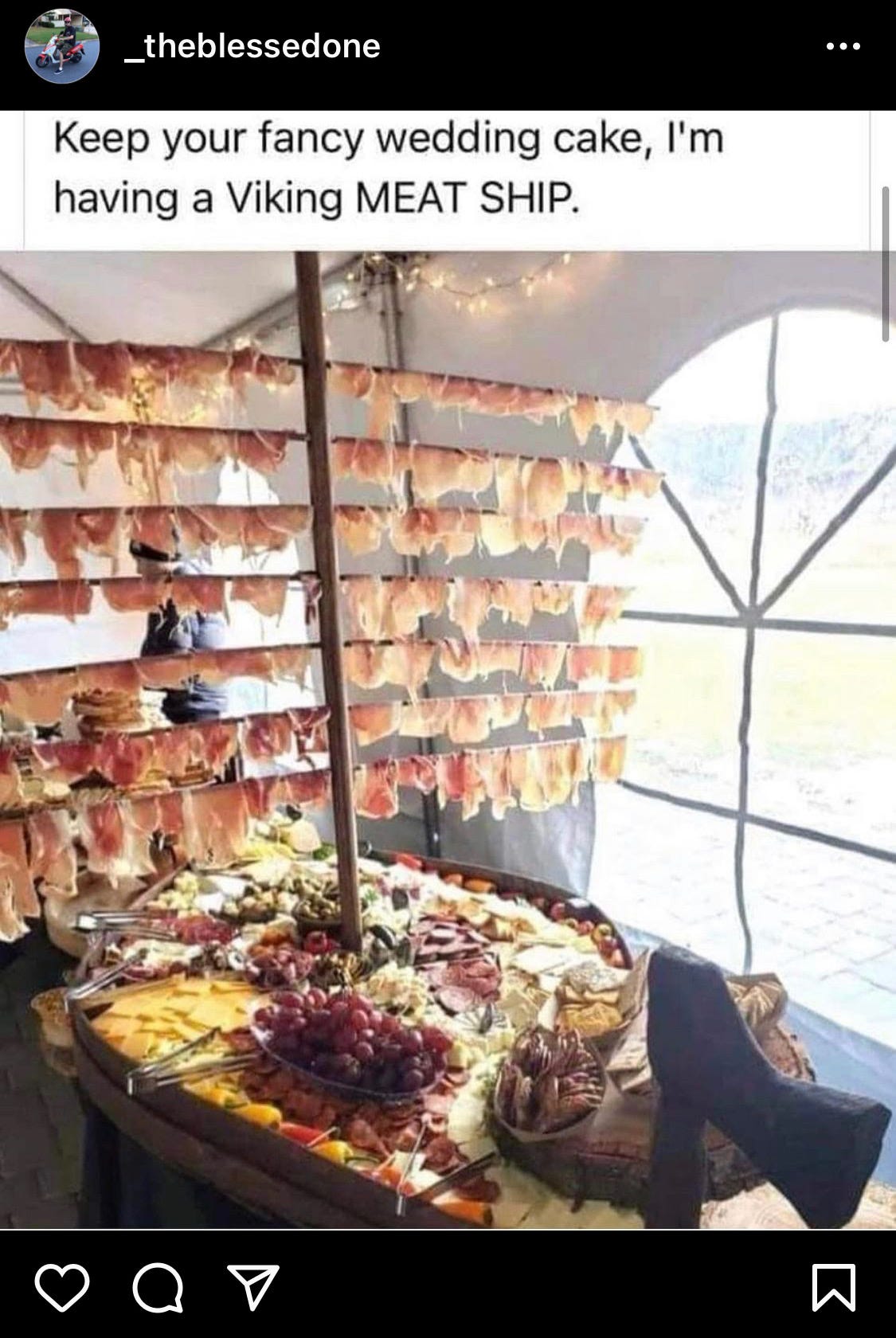Image resolution: width=896 pixels, height=1338 pixels.
Task: Share the post via paper plane icon
Action: (x=253, y=1287)
